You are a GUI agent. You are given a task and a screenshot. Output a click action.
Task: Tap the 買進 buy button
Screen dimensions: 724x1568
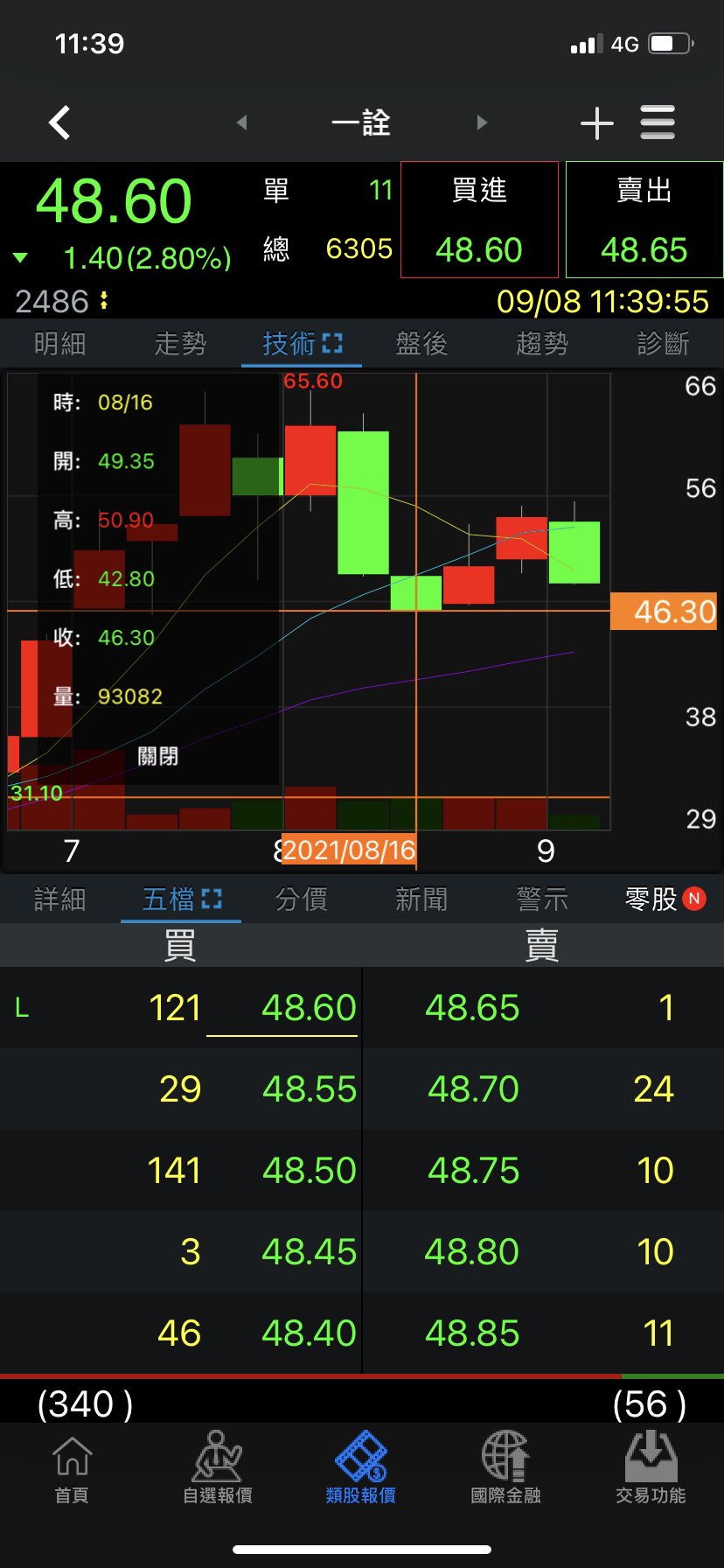479,220
